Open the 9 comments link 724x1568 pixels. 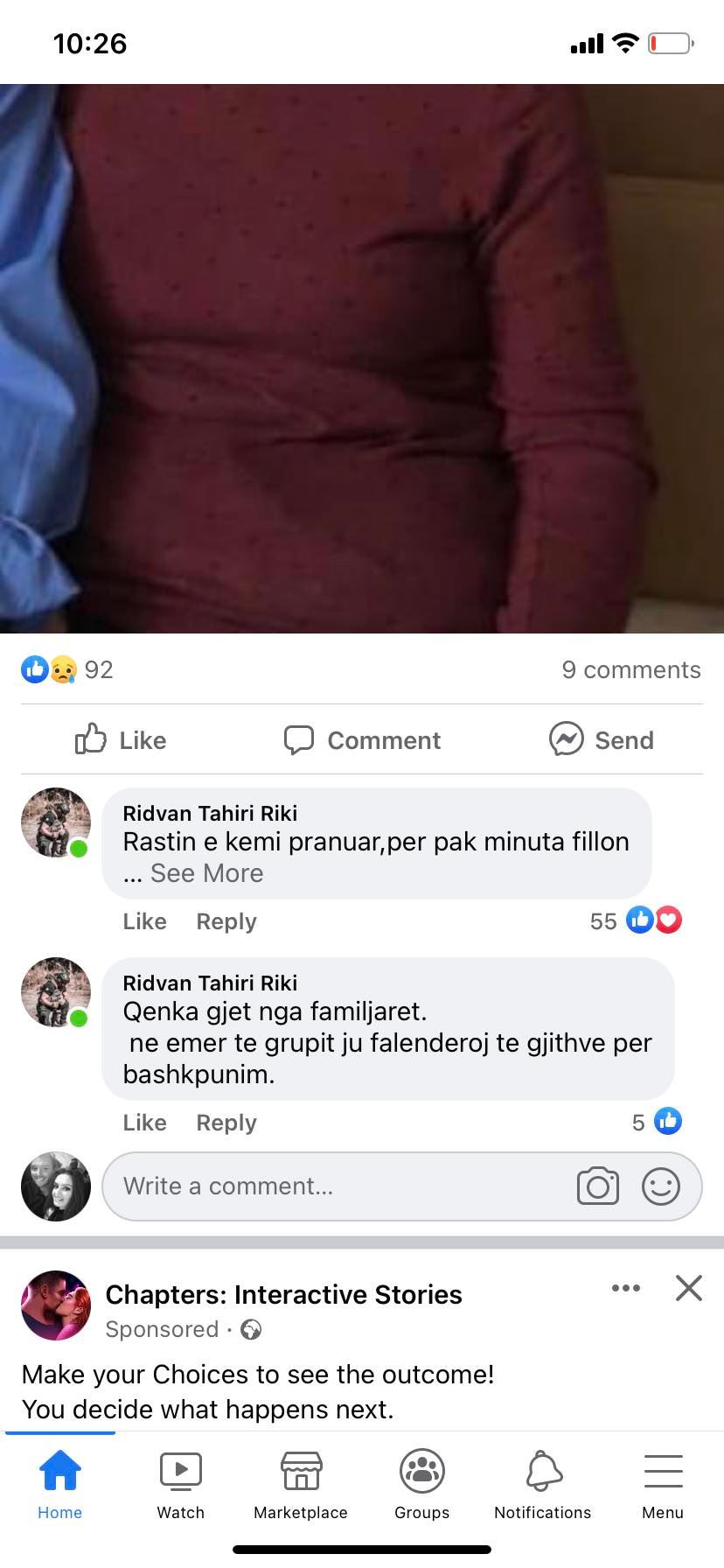coord(630,670)
